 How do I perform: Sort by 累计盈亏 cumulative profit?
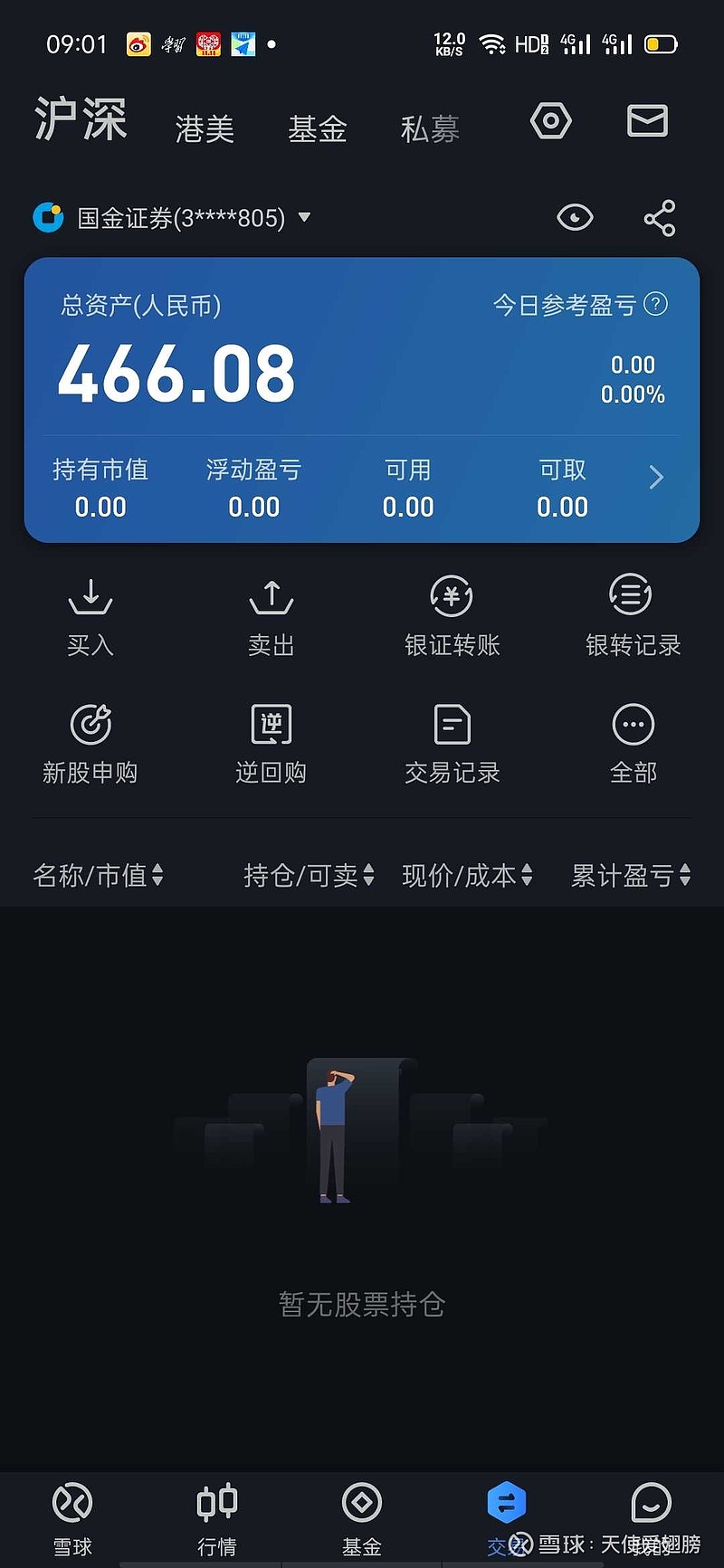(x=629, y=875)
